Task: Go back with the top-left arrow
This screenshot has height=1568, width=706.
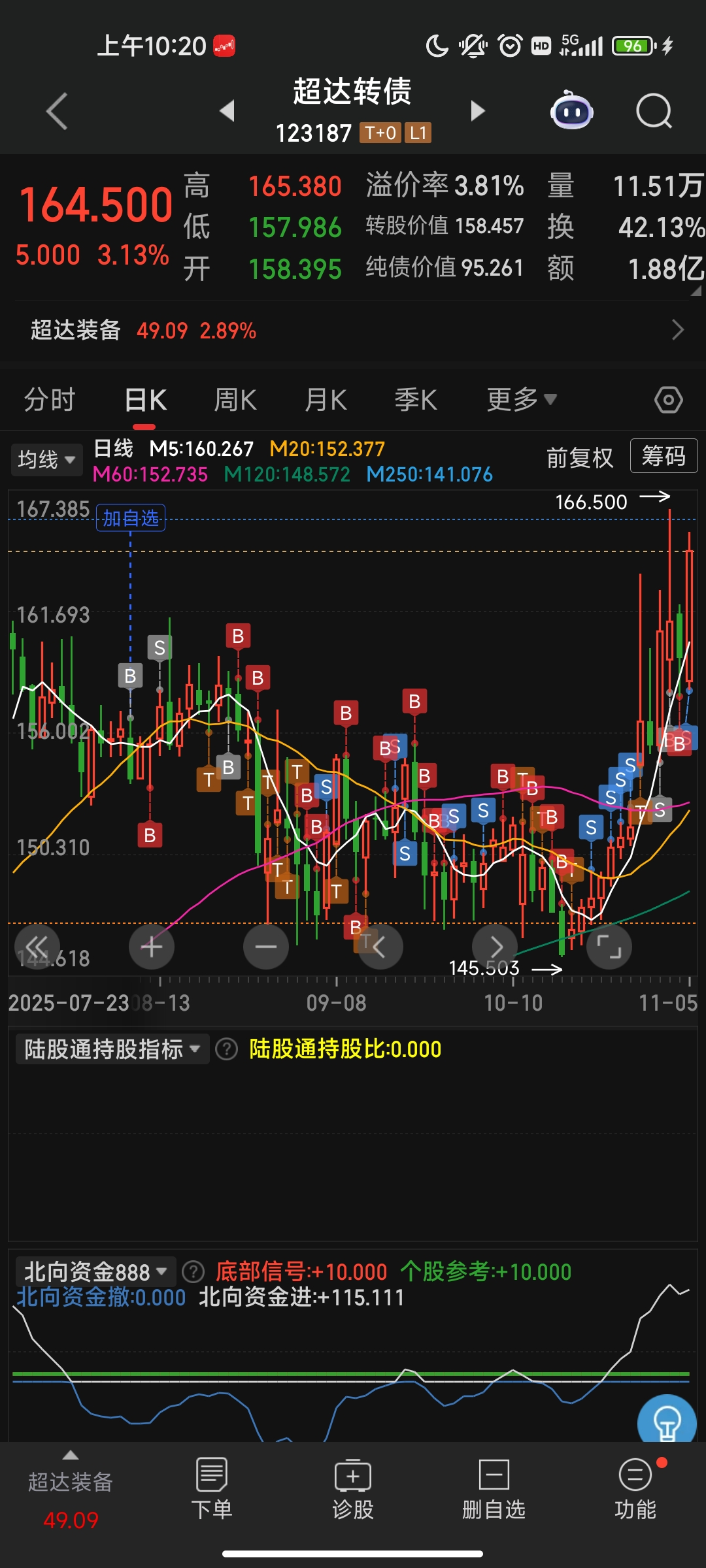Action: click(x=58, y=111)
